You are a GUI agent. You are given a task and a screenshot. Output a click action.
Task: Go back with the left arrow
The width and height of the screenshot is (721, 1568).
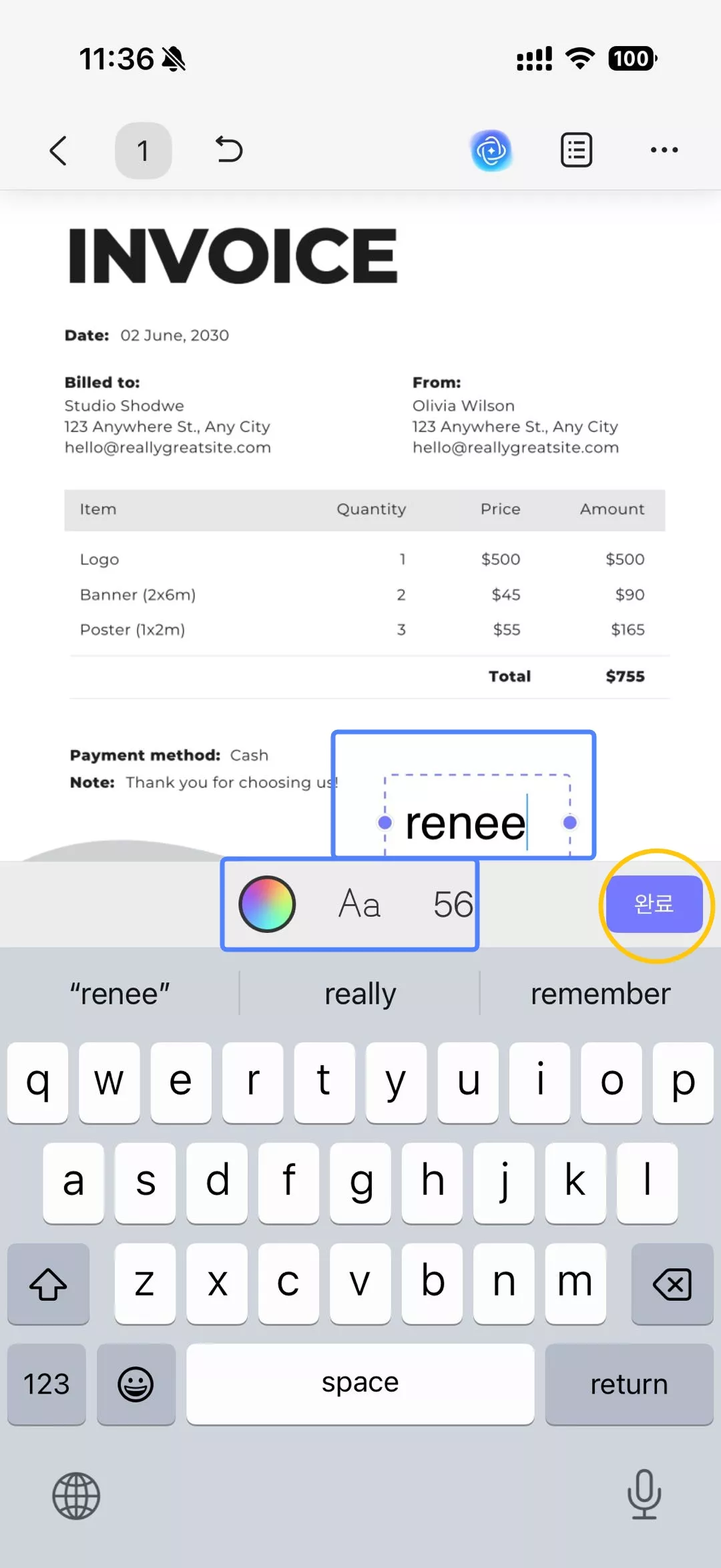[59, 150]
